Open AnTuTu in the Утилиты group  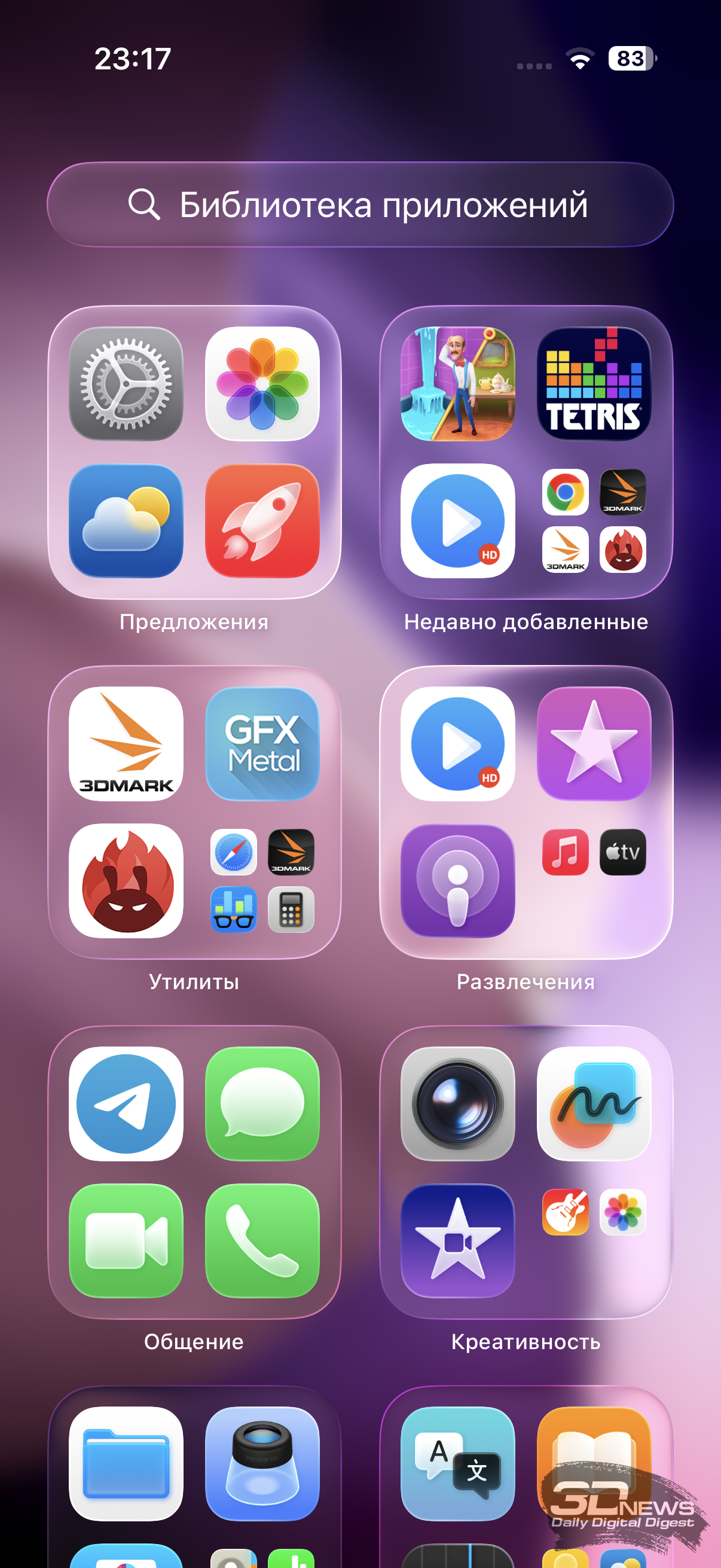tap(126, 881)
